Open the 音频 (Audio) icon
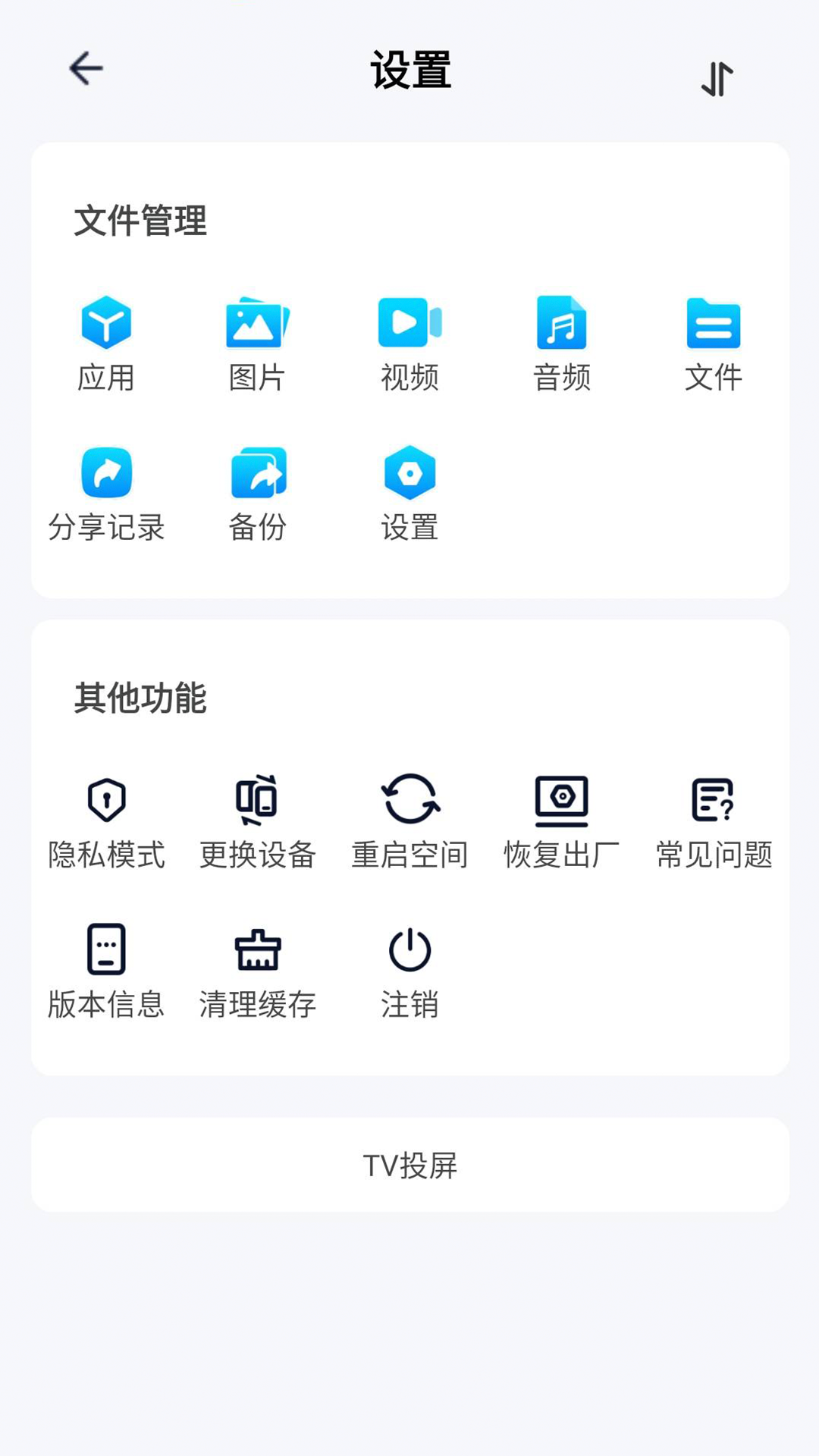Screen dimensions: 819x1456 [562, 340]
